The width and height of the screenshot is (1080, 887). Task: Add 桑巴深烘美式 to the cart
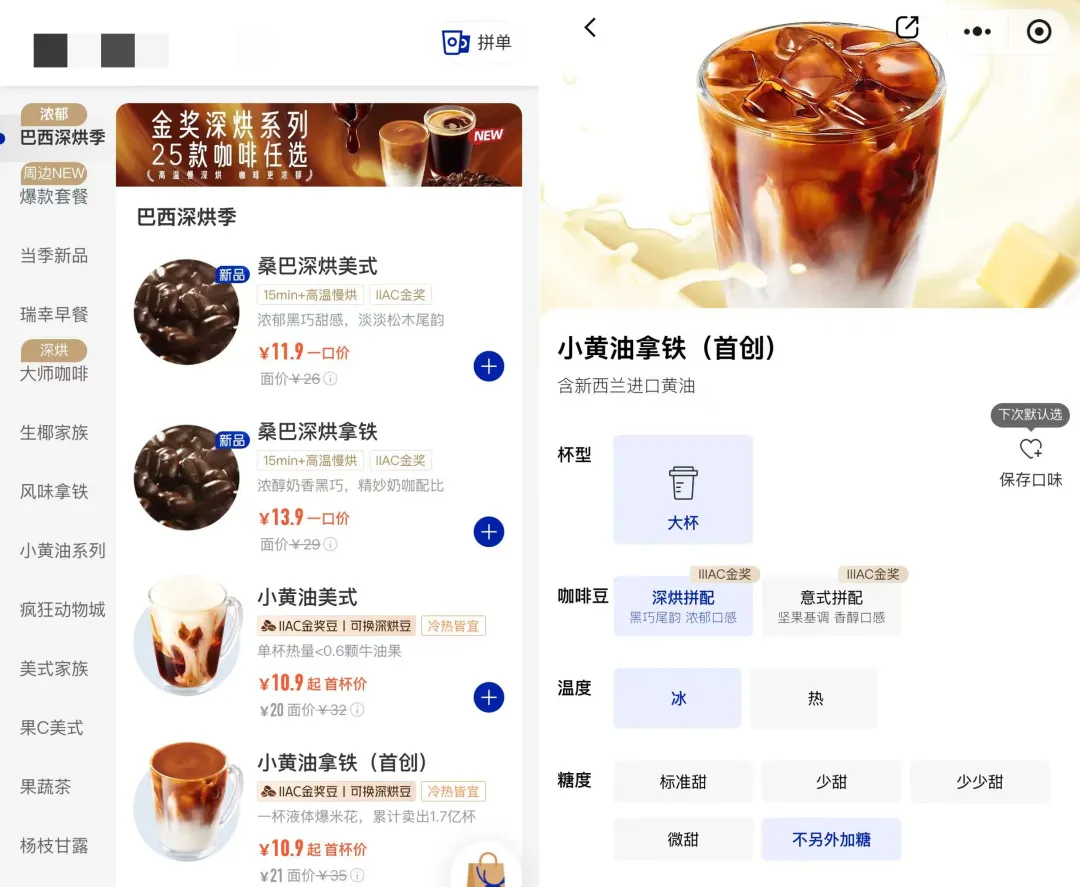[x=488, y=367]
